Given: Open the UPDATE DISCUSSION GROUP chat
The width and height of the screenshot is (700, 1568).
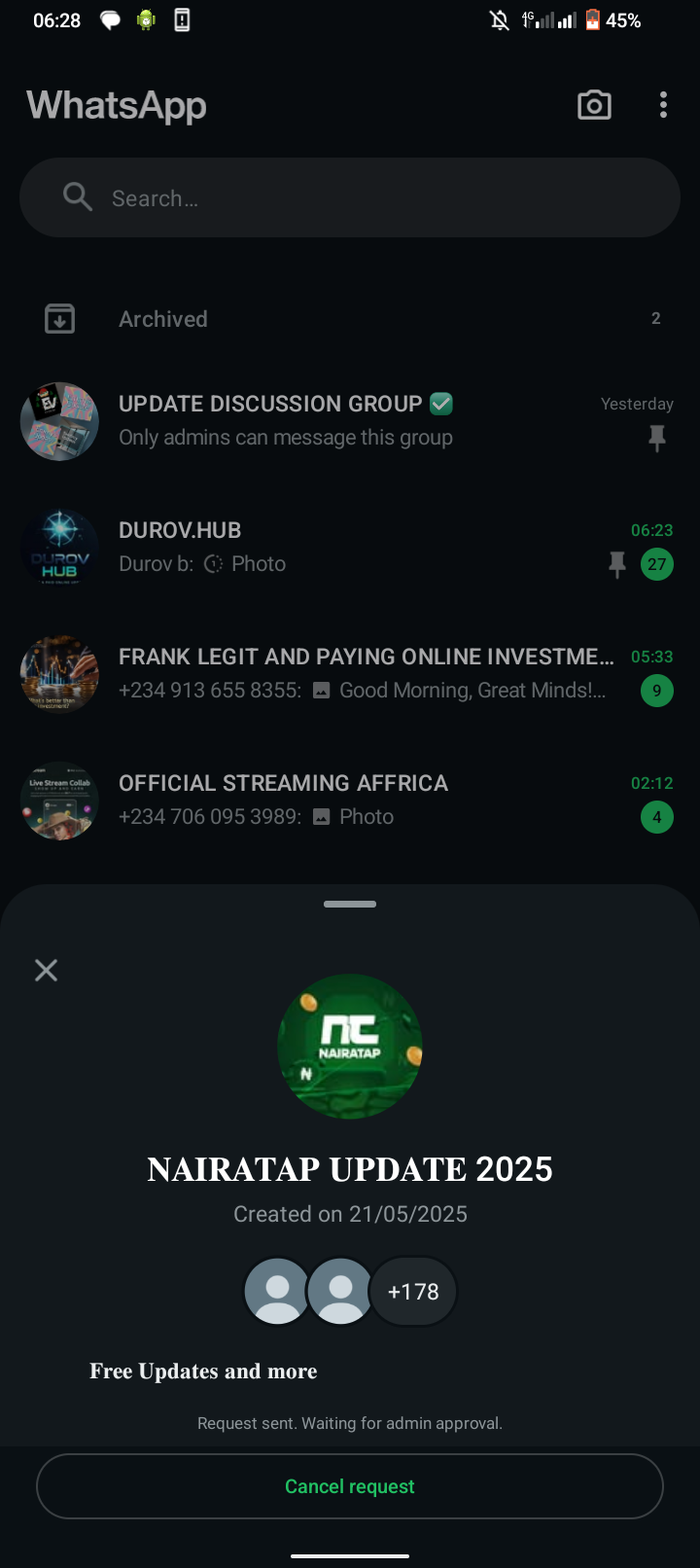Looking at the screenshot, I should [350, 420].
